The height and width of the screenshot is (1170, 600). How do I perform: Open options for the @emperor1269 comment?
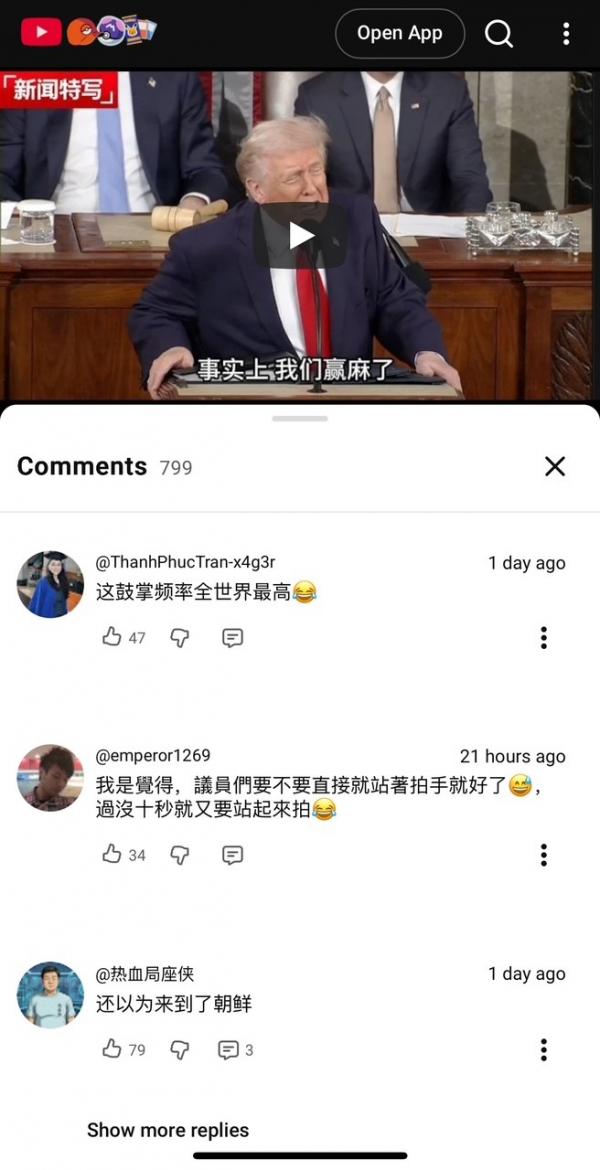point(544,854)
